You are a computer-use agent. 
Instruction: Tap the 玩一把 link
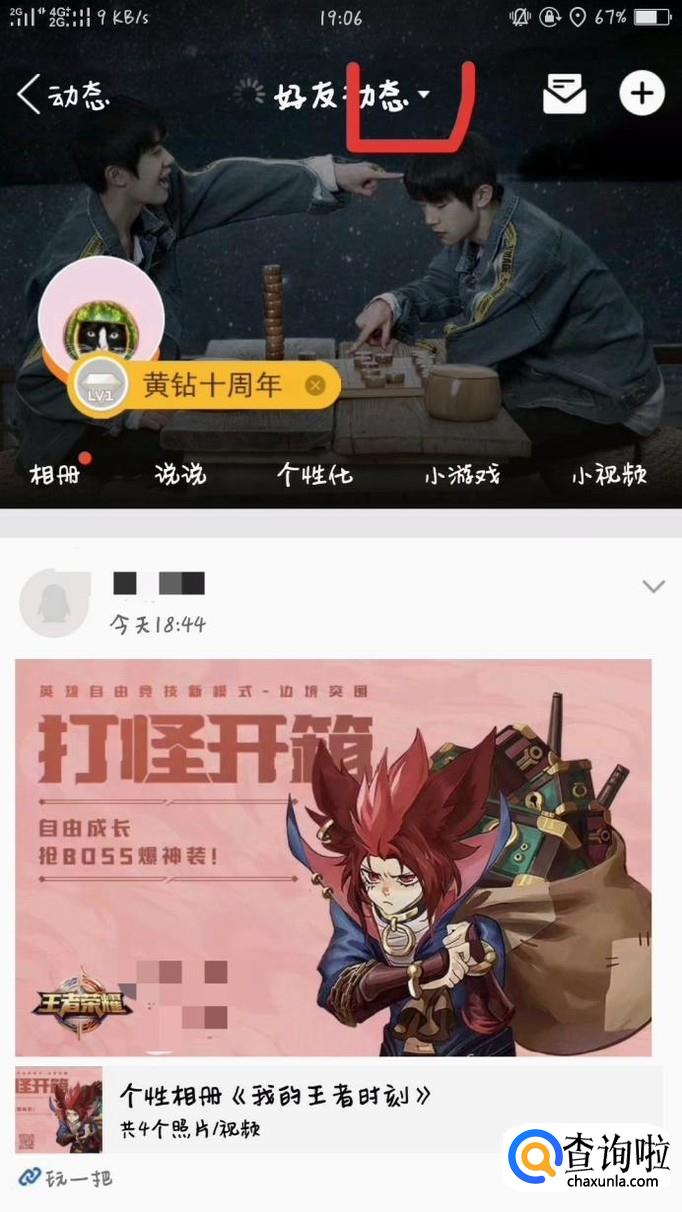point(64,1177)
